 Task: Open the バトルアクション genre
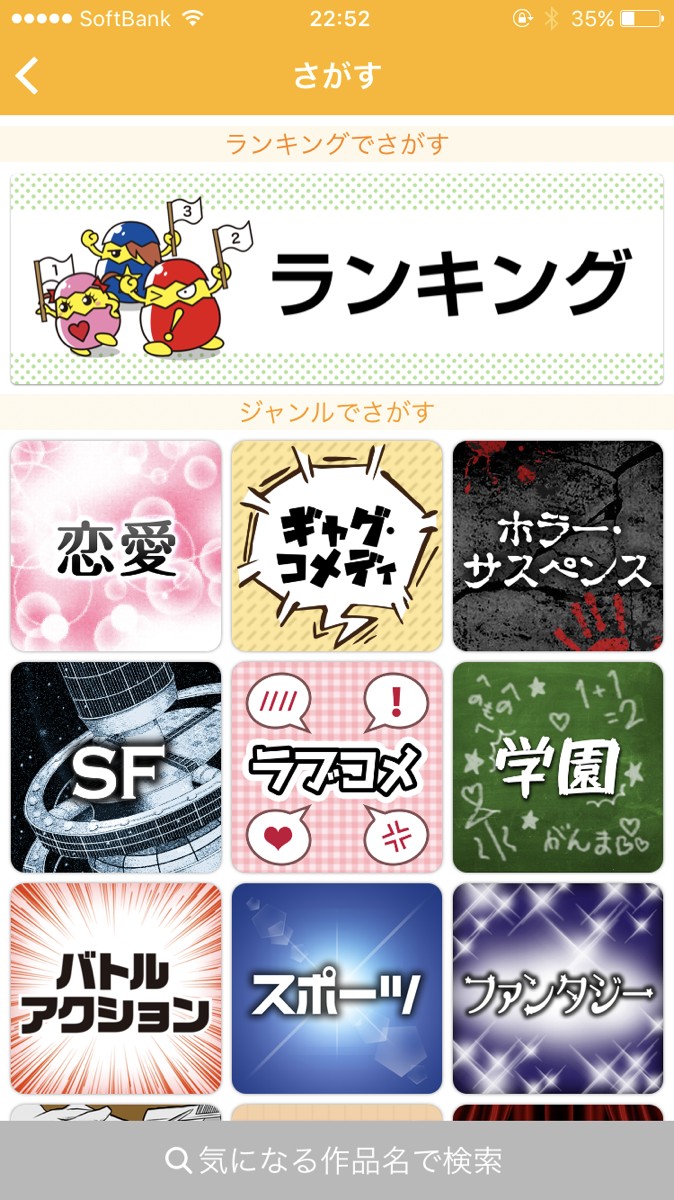click(x=116, y=988)
